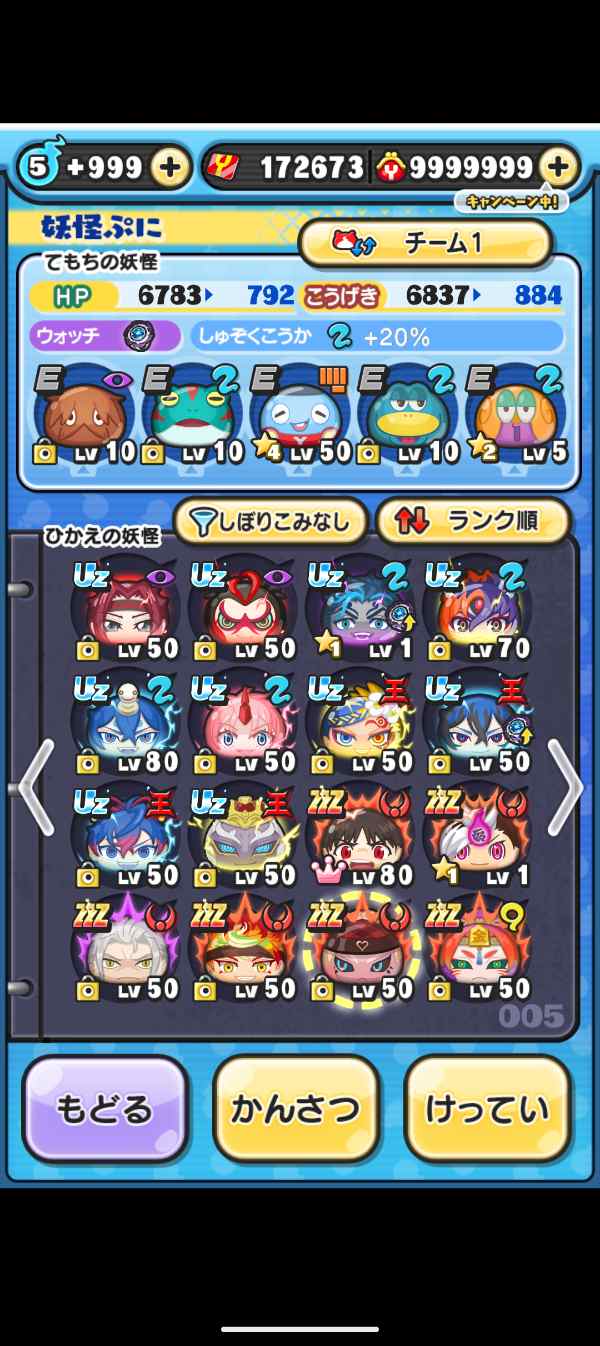Viewport: 600px width, 1346px height.
Task: Change sort order via ランク順
Action: pyautogui.click(x=473, y=520)
